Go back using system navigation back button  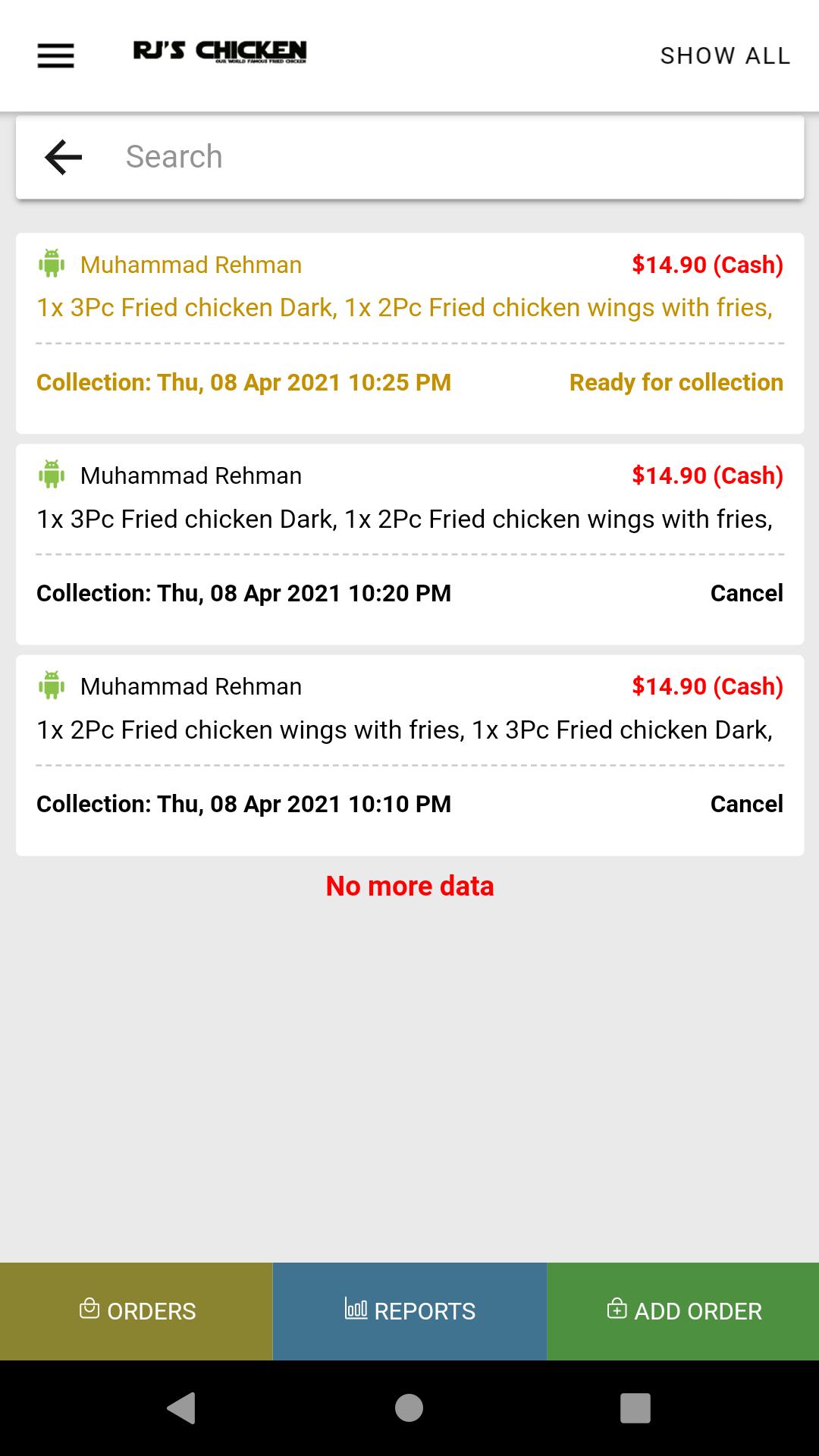pyautogui.click(x=181, y=1407)
